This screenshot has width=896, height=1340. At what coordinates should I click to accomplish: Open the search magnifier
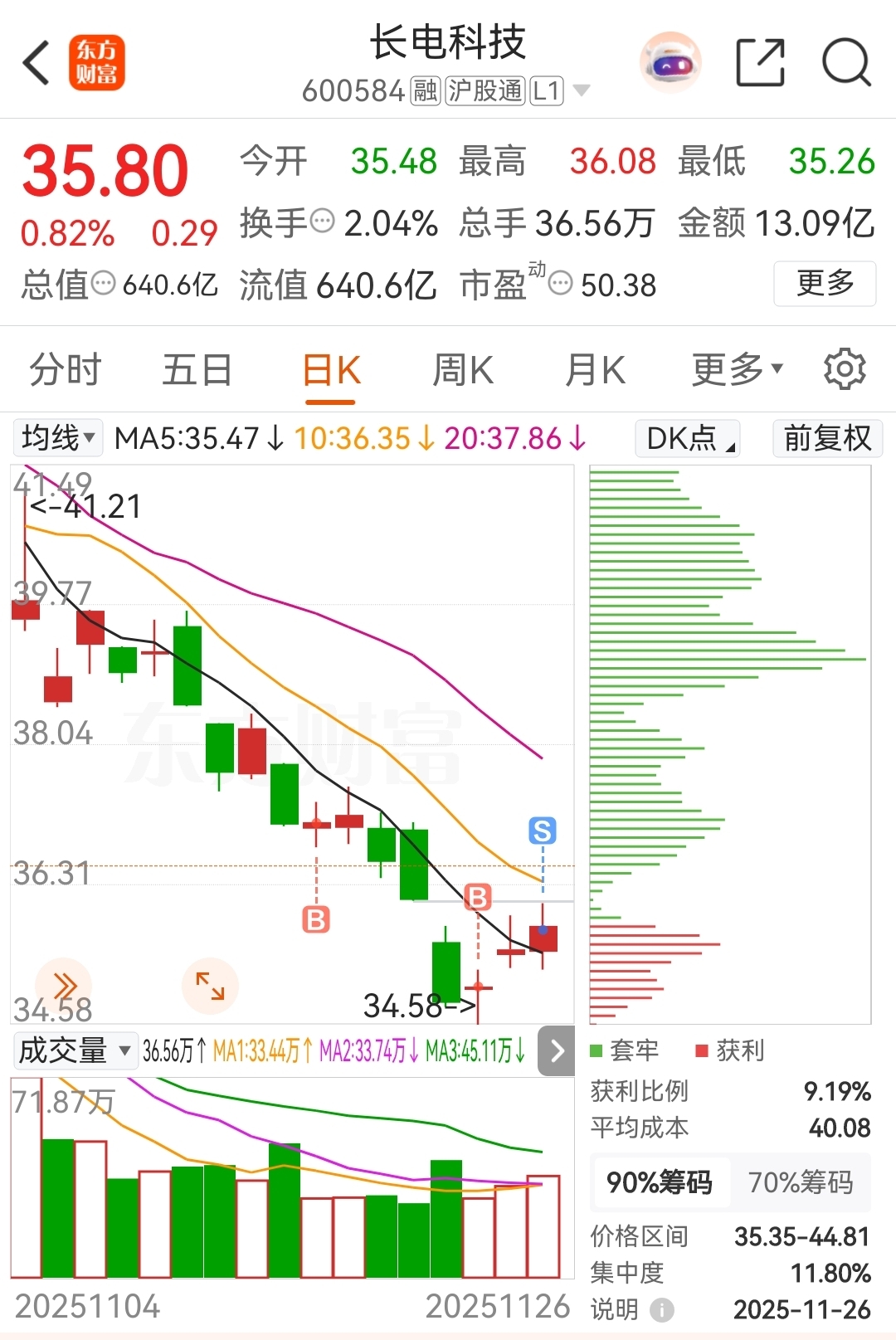[847, 62]
